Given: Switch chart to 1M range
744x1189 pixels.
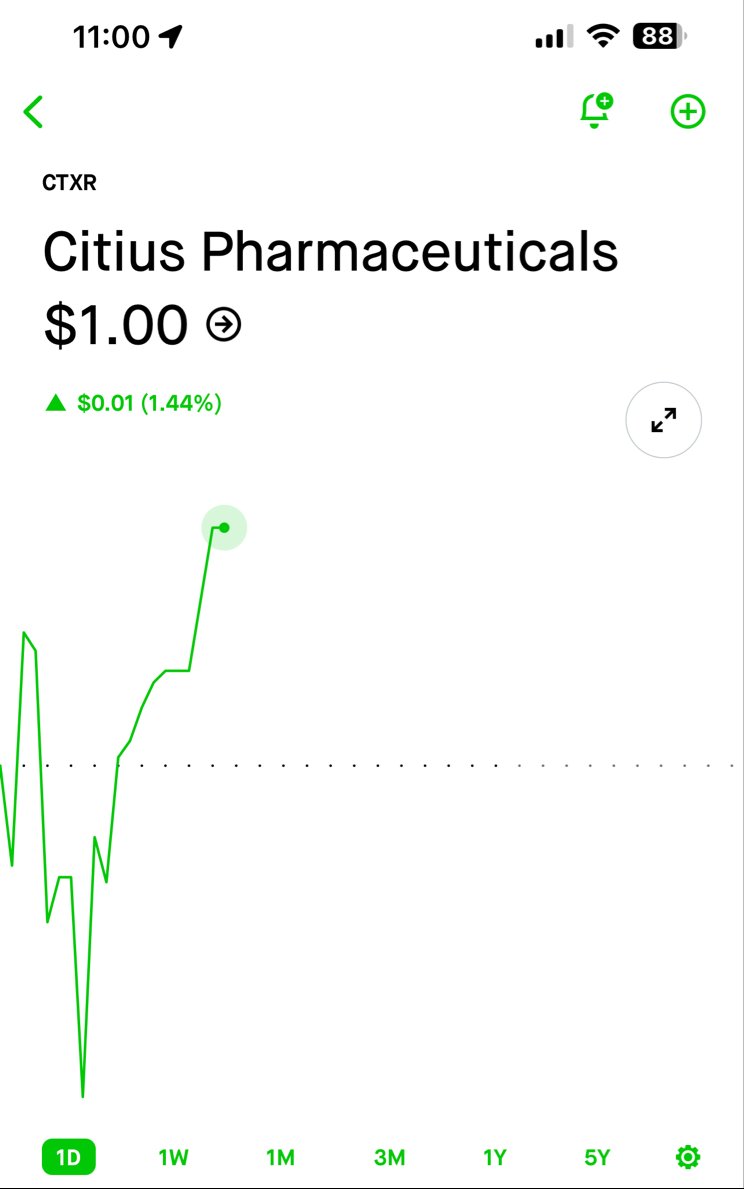Looking at the screenshot, I should (280, 1158).
